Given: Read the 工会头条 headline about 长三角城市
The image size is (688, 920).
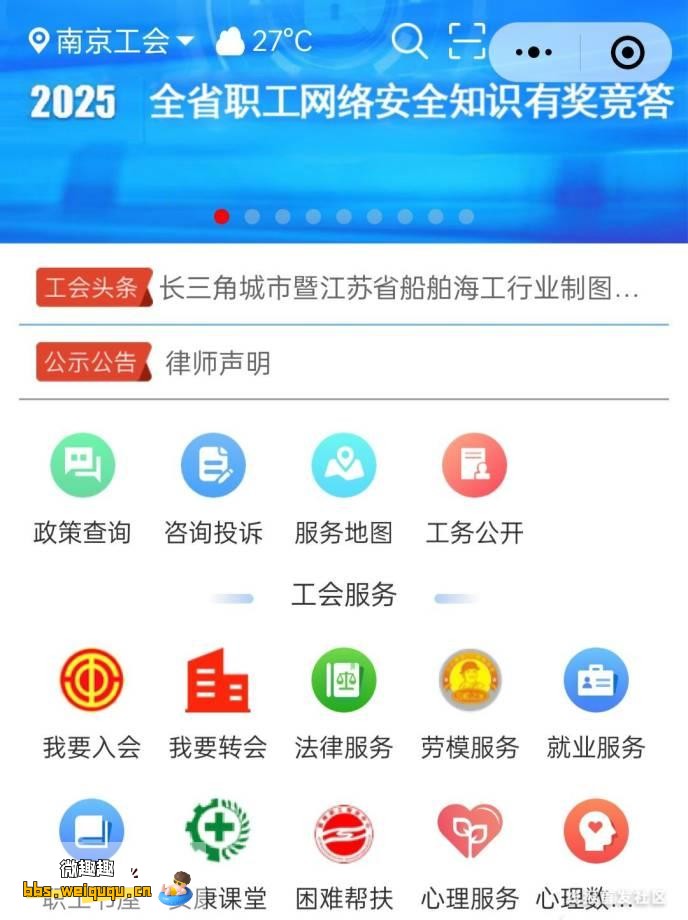Looking at the screenshot, I should 398,289.
